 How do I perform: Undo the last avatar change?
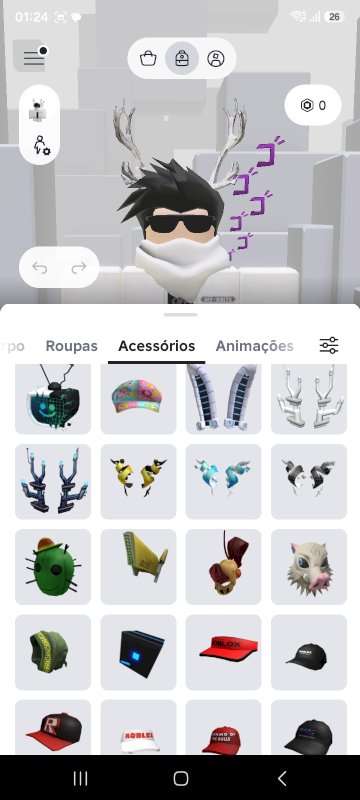pyautogui.click(x=39, y=267)
